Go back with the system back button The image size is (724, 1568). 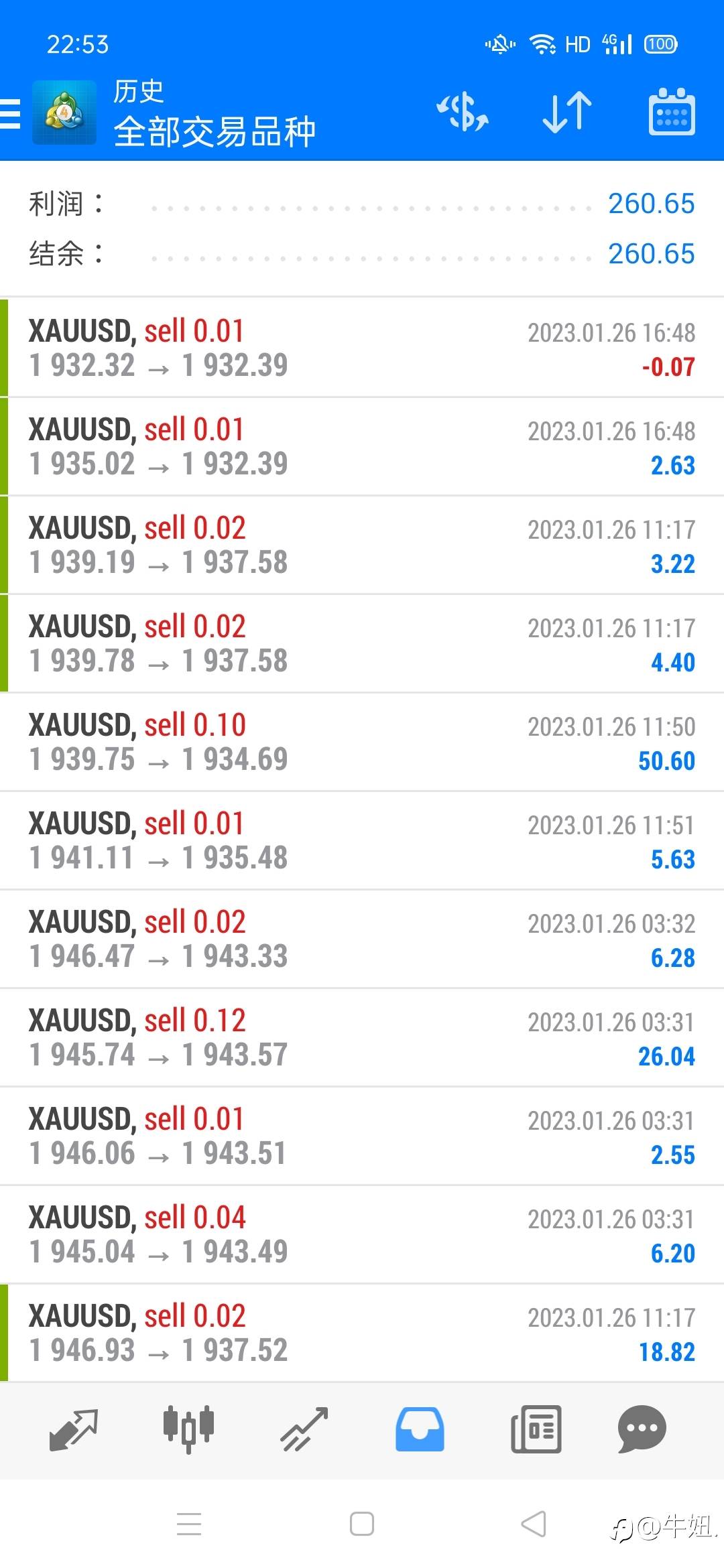click(x=534, y=1524)
